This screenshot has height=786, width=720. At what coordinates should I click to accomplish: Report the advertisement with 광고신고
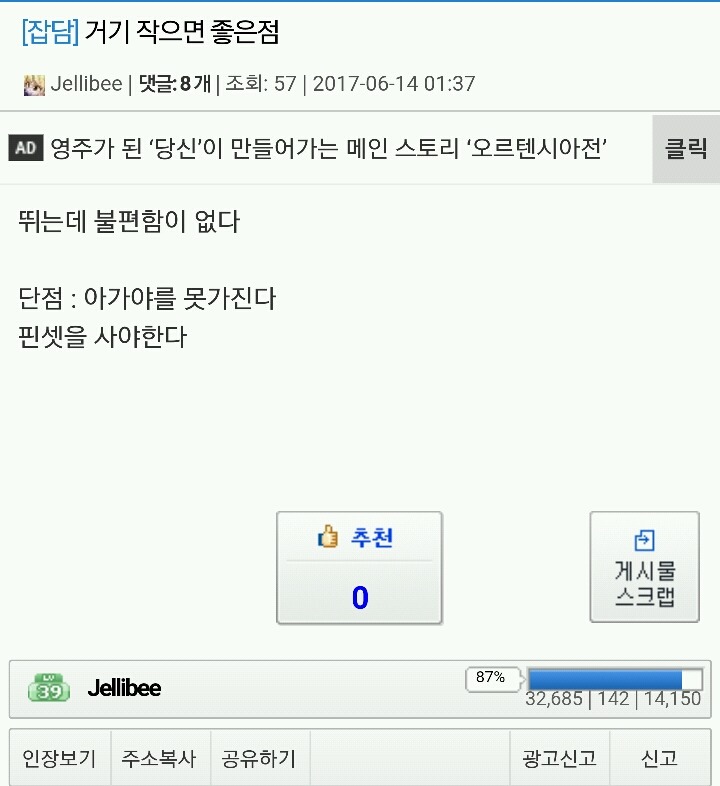[559, 758]
